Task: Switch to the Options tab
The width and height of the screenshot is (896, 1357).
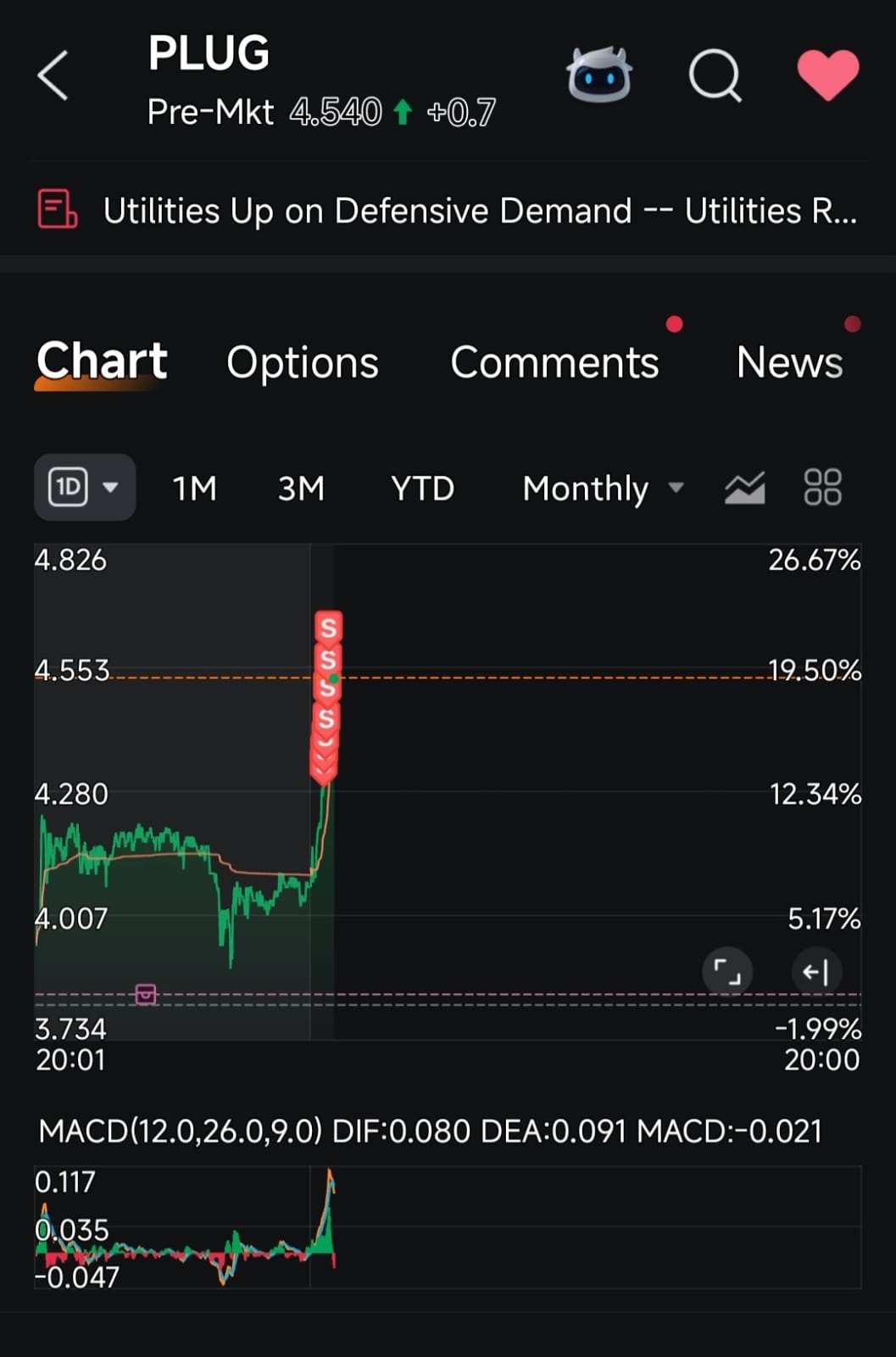Action: click(x=303, y=362)
